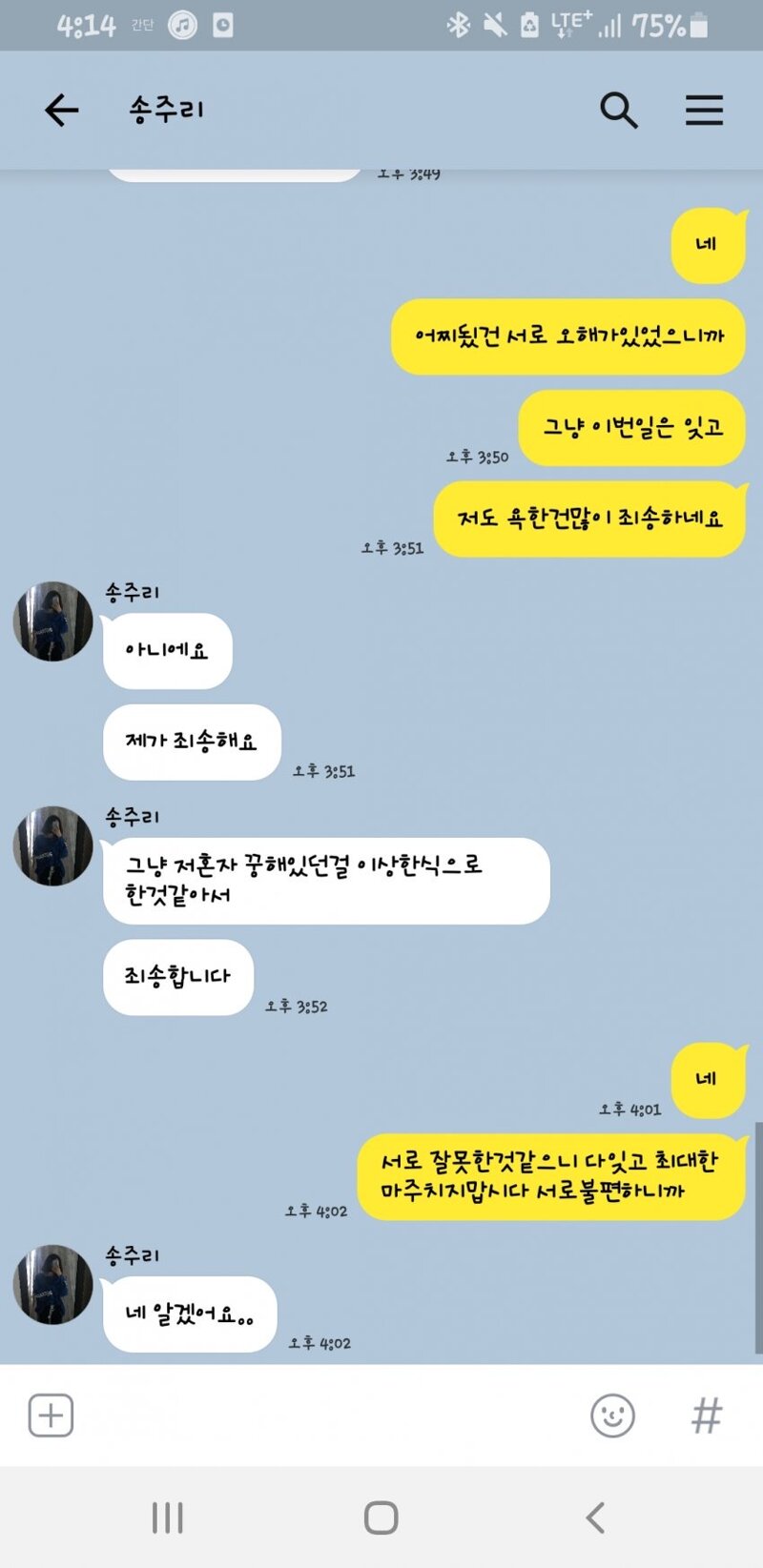The width and height of the screenshot is (763, 1568).
Task: Open the system recent apps button
Action: click(168, 1517)
